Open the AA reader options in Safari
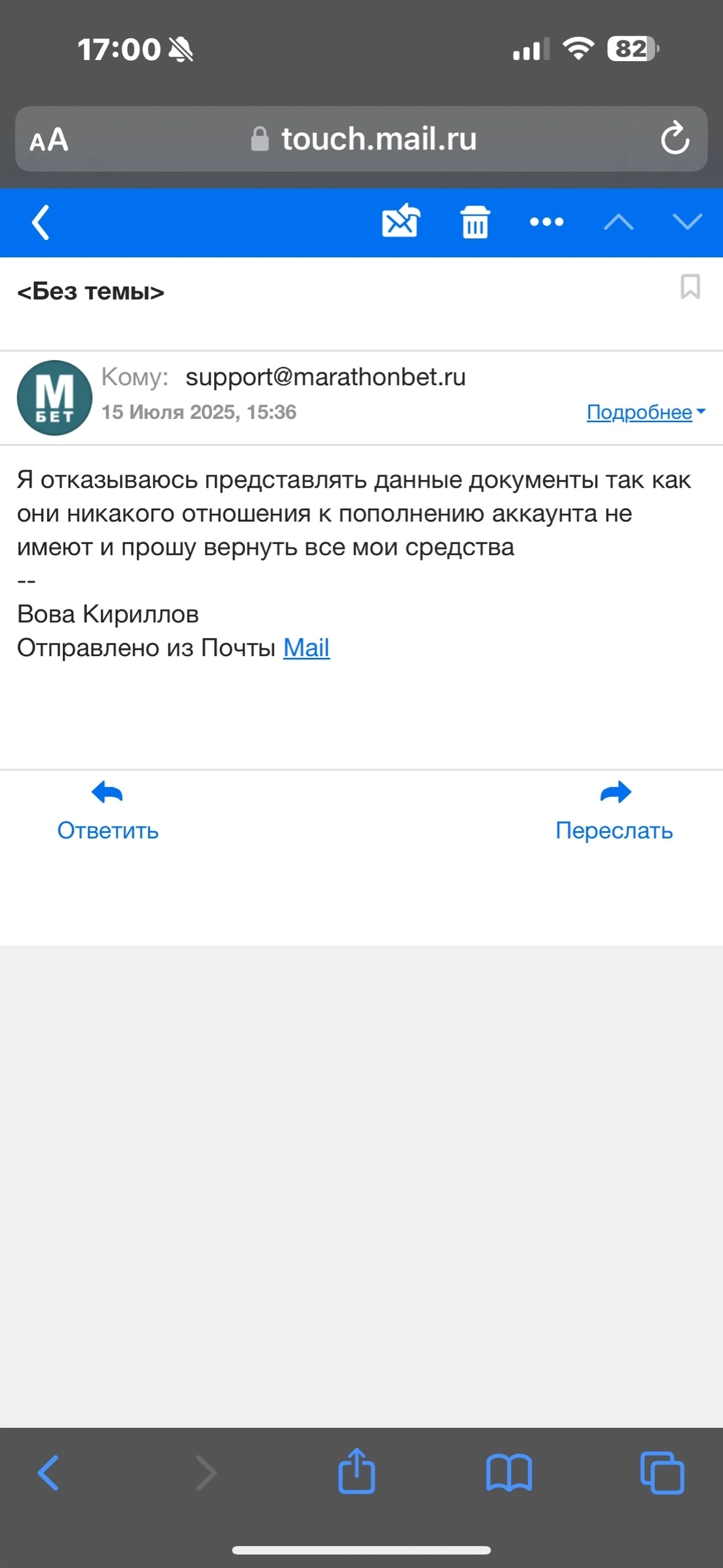The width and height of the screenshot is (723, 1568). click(49, 140)
